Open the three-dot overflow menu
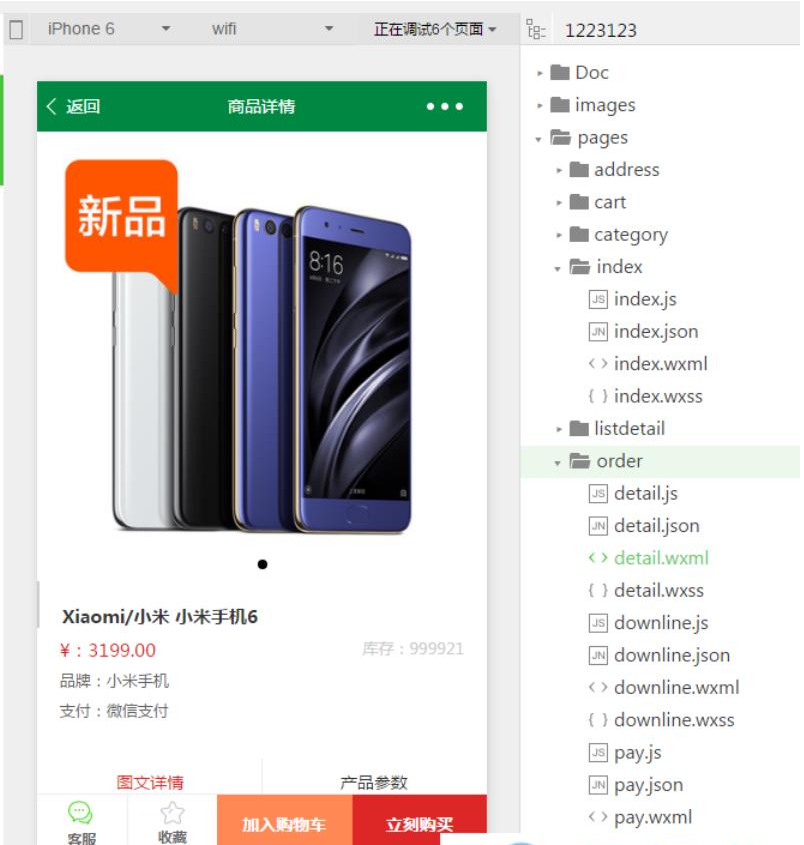Viewport: 804px width, 845px height. click(445, 107)
